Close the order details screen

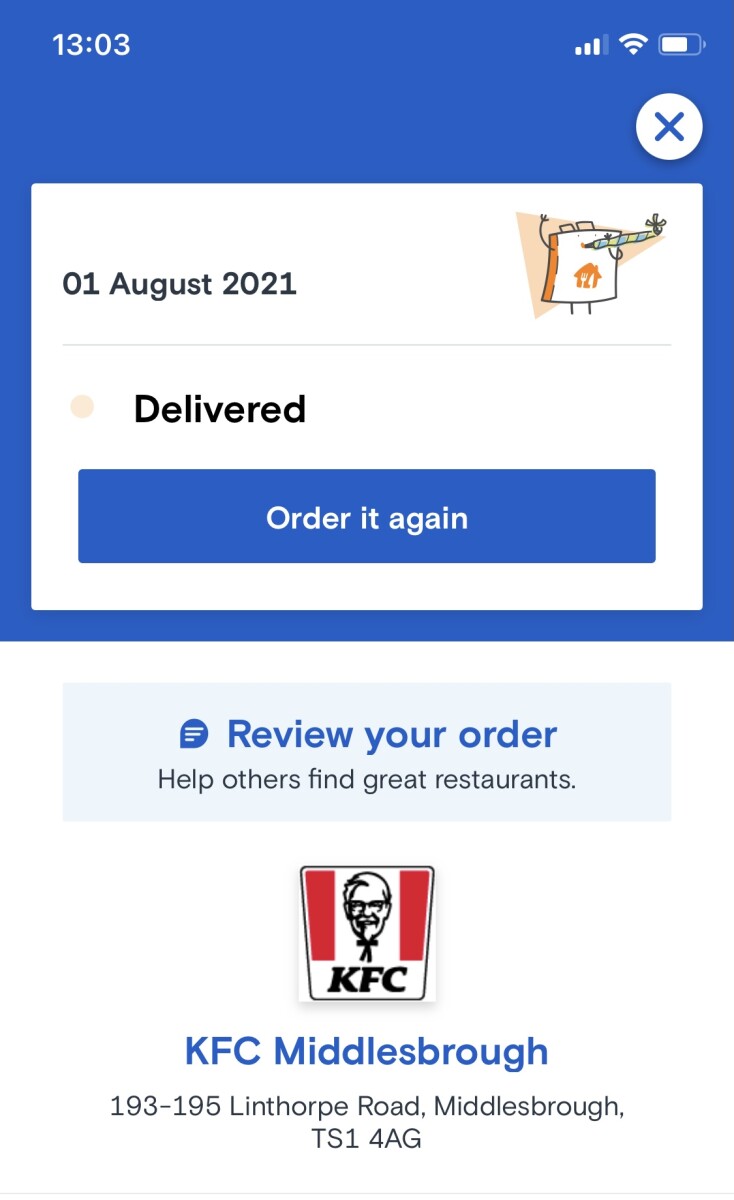coord(668,127)
